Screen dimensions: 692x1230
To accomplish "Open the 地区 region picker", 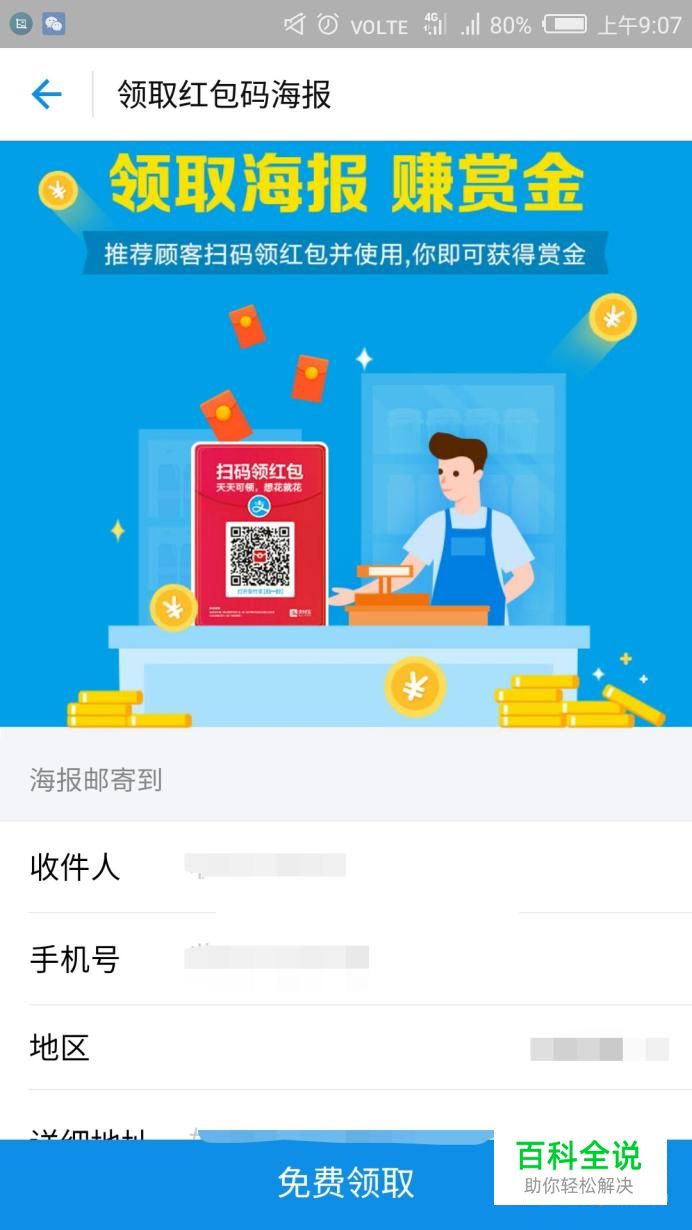I will coord(346,1048).
